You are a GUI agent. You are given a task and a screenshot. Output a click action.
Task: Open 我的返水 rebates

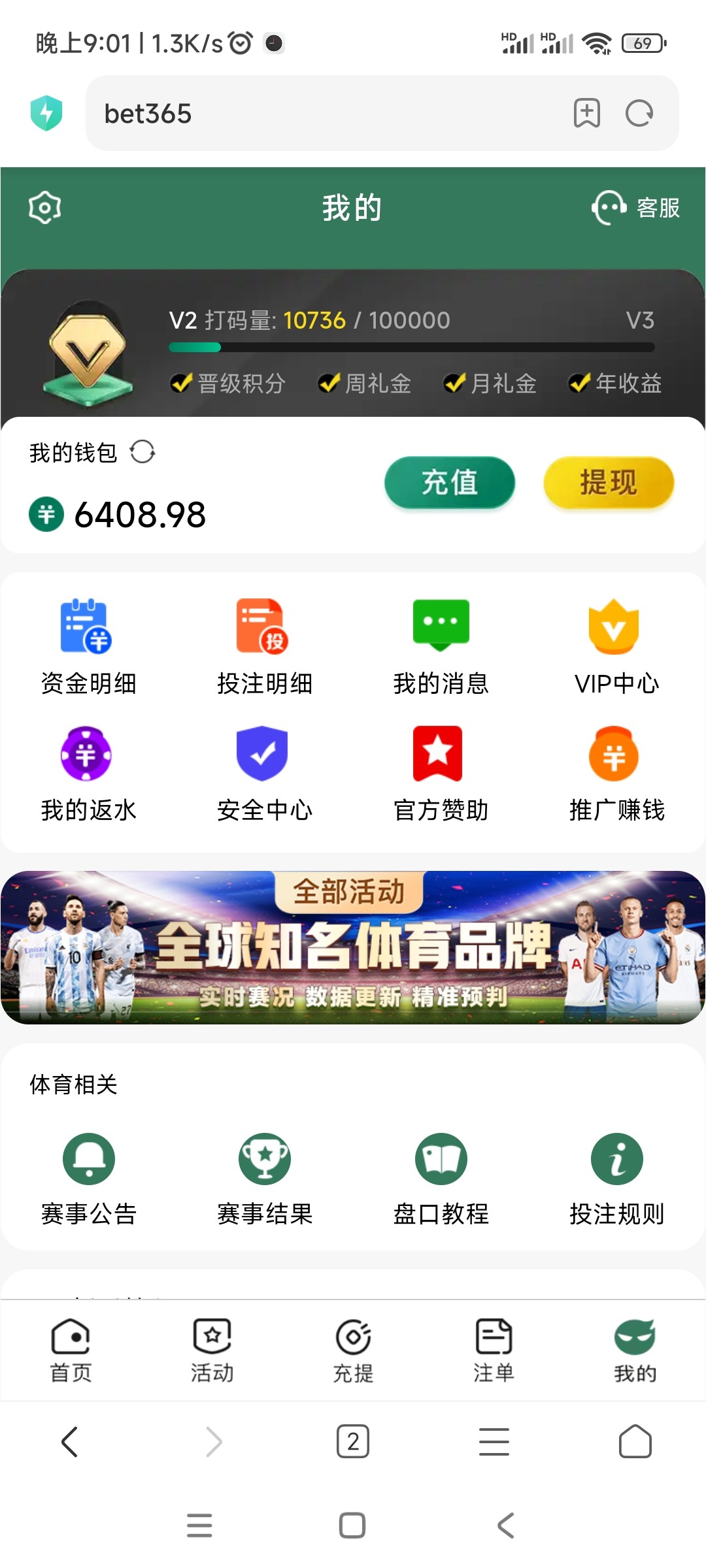point(88,773)
